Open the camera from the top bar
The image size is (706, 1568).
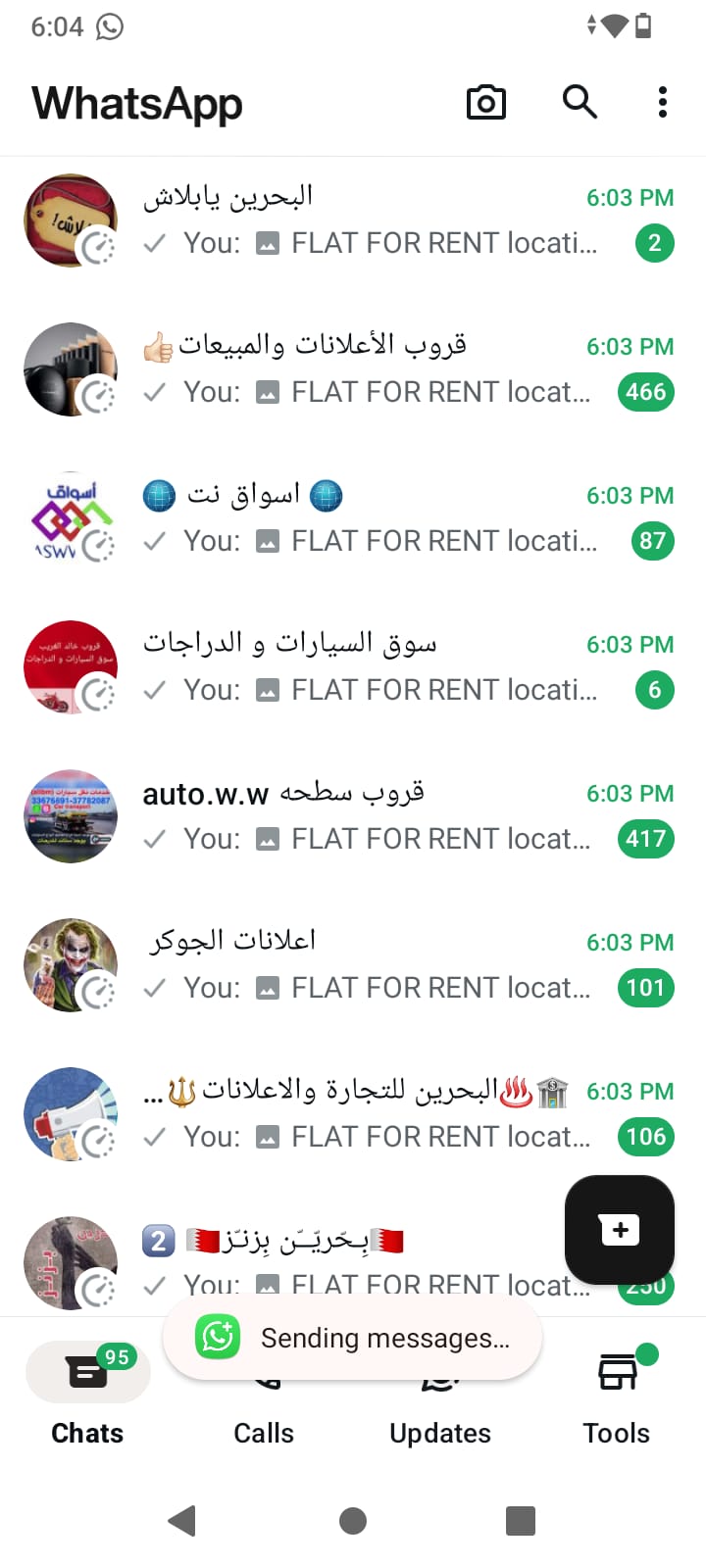click(485, 102)
